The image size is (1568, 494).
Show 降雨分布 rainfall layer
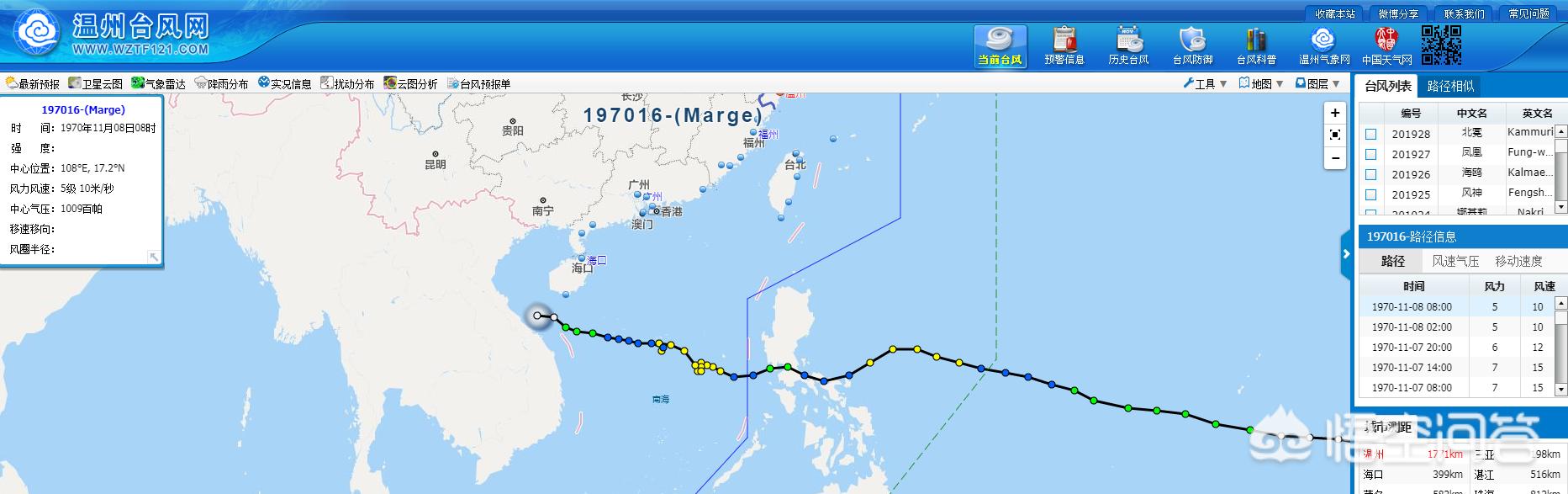click(x=221, y=83)
